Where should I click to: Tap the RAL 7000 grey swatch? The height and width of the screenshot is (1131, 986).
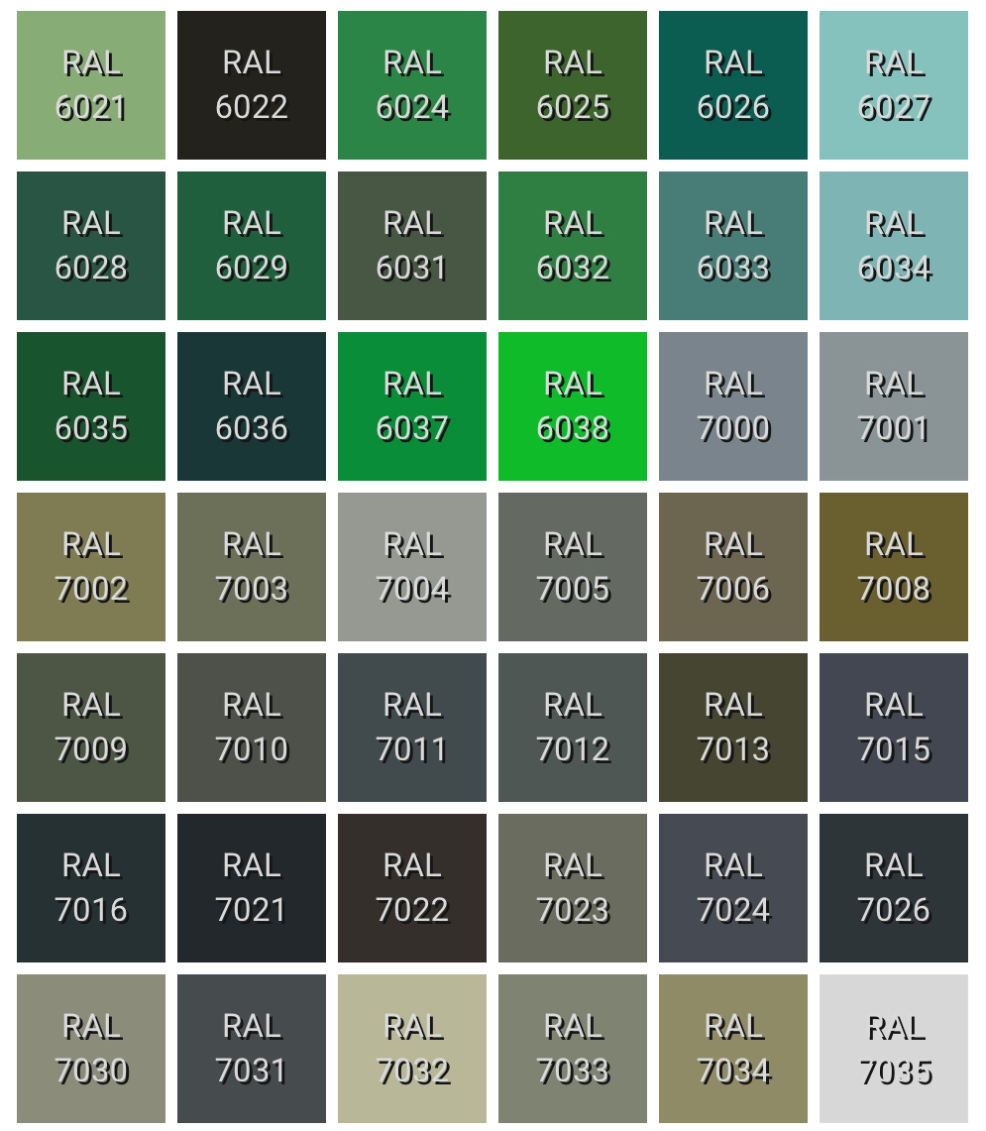(733, 406)
